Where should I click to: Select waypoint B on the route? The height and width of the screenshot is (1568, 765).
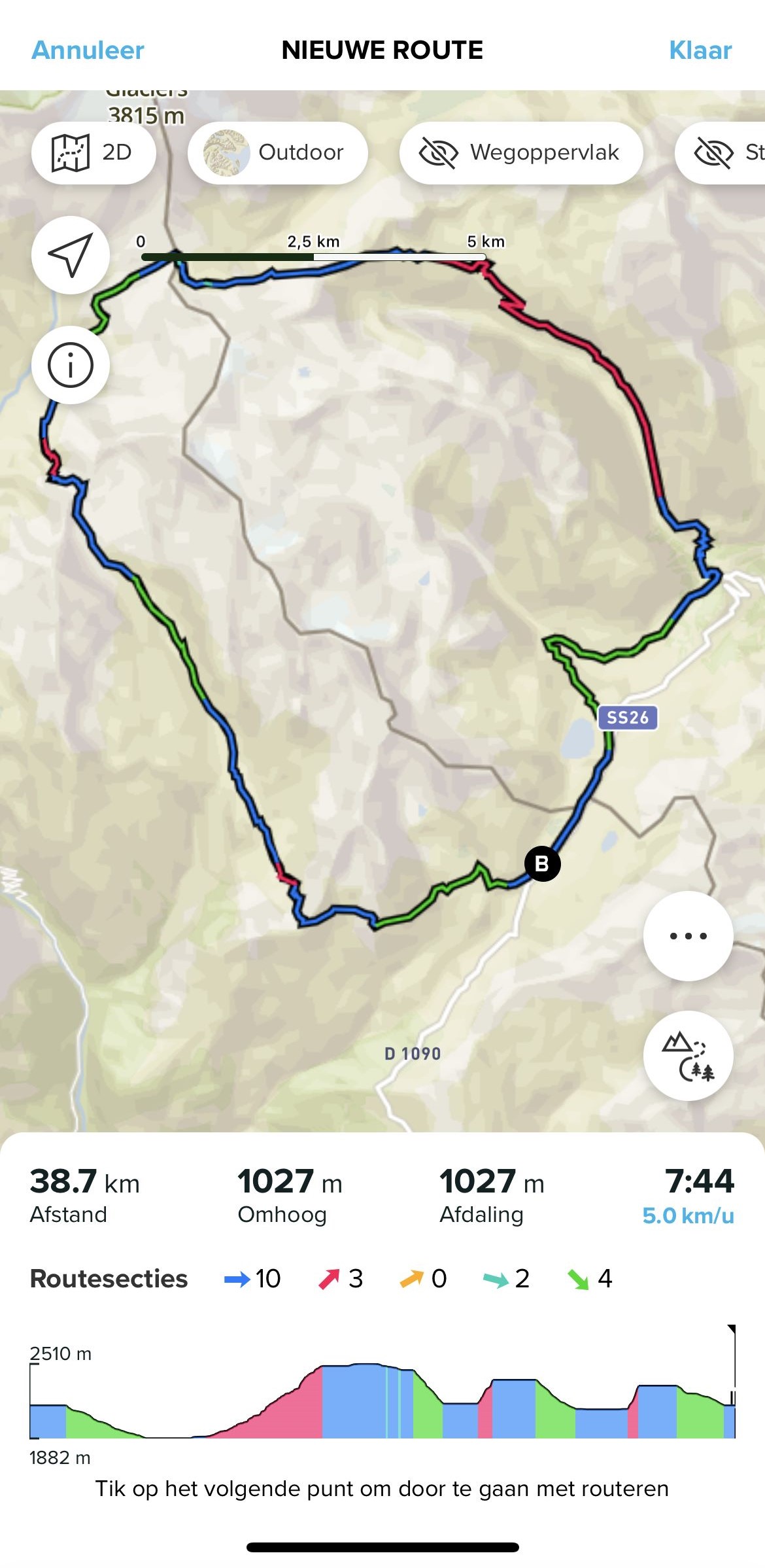541,863
